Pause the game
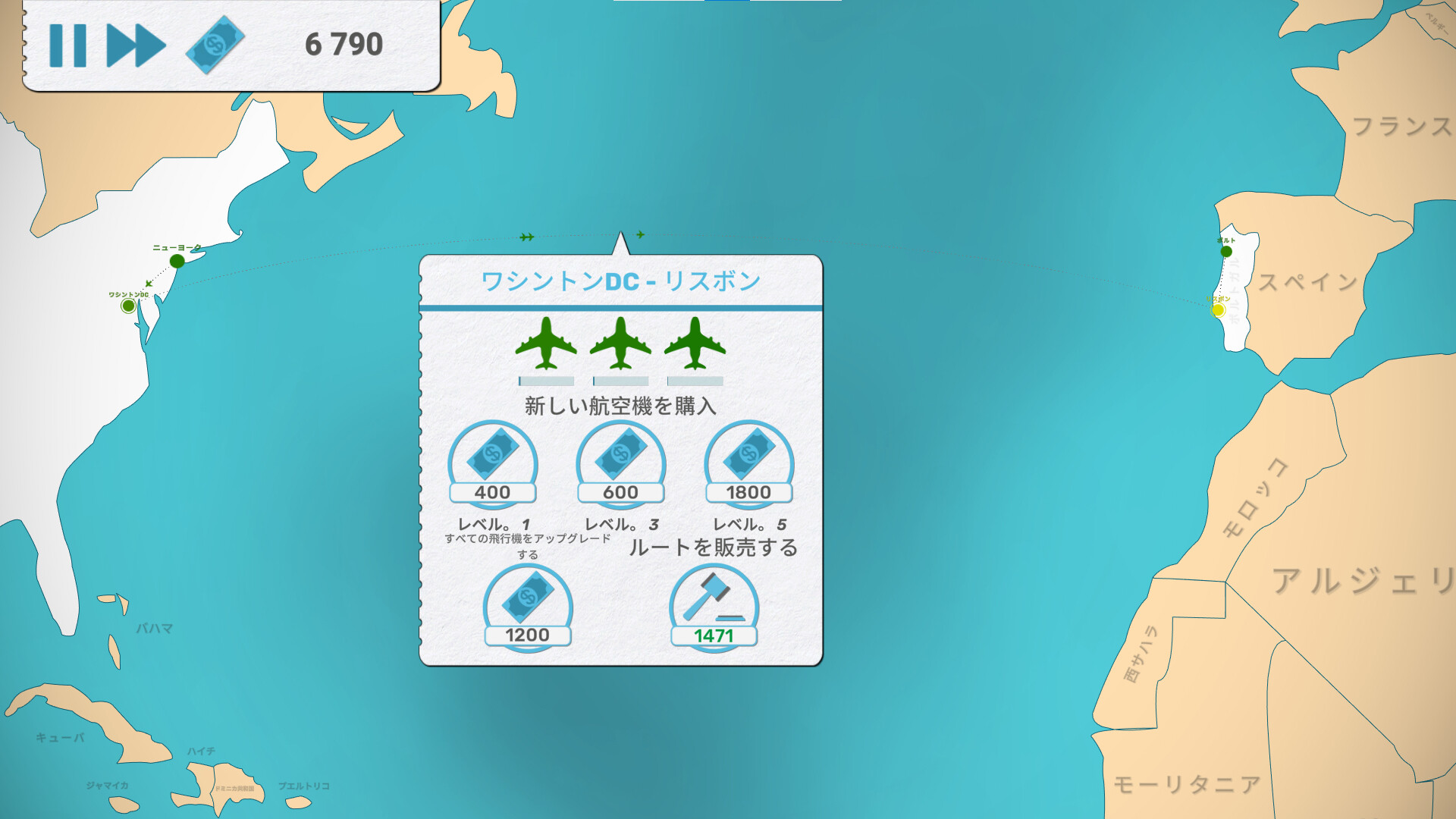 [x=67, y=45]
